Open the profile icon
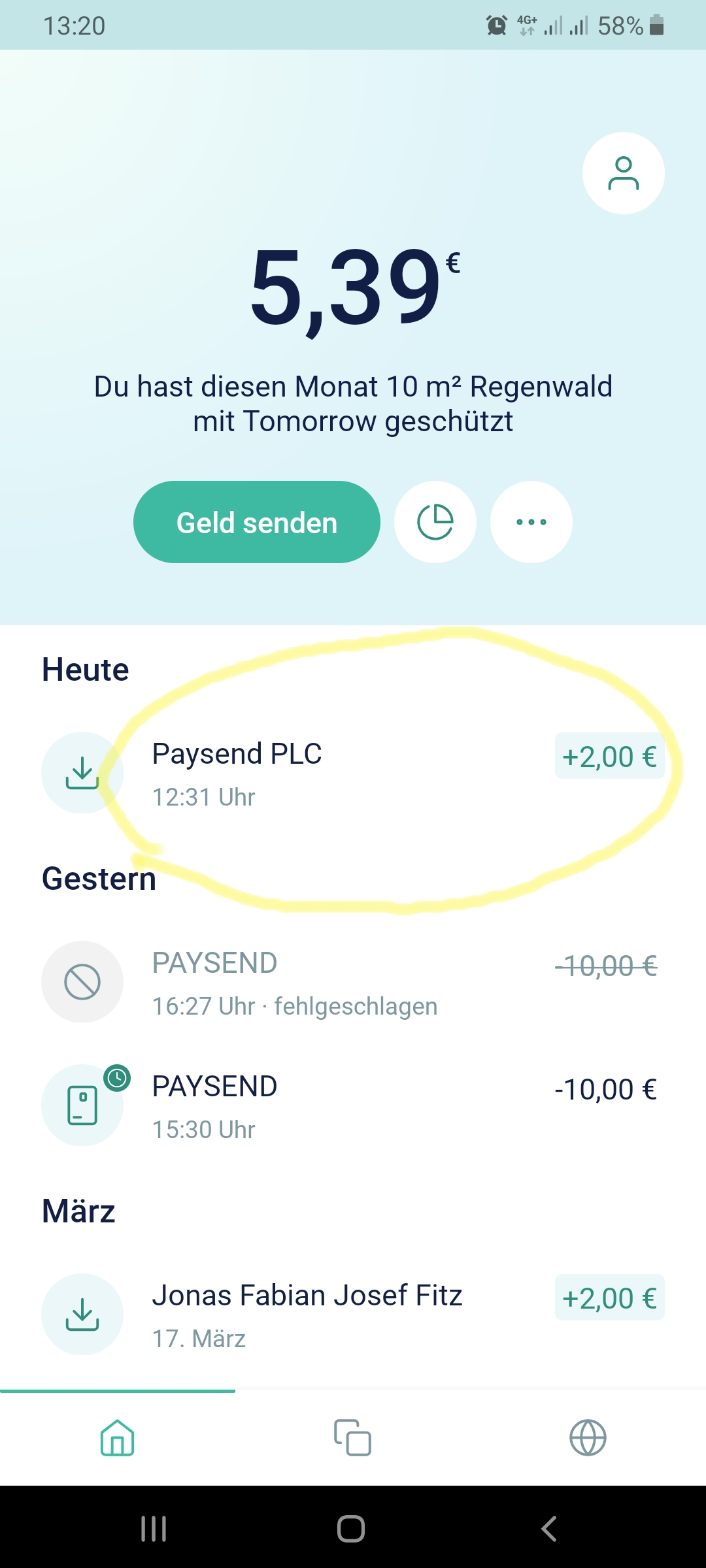This screenshot has width=706, height=1568. (x=623, y=173)
